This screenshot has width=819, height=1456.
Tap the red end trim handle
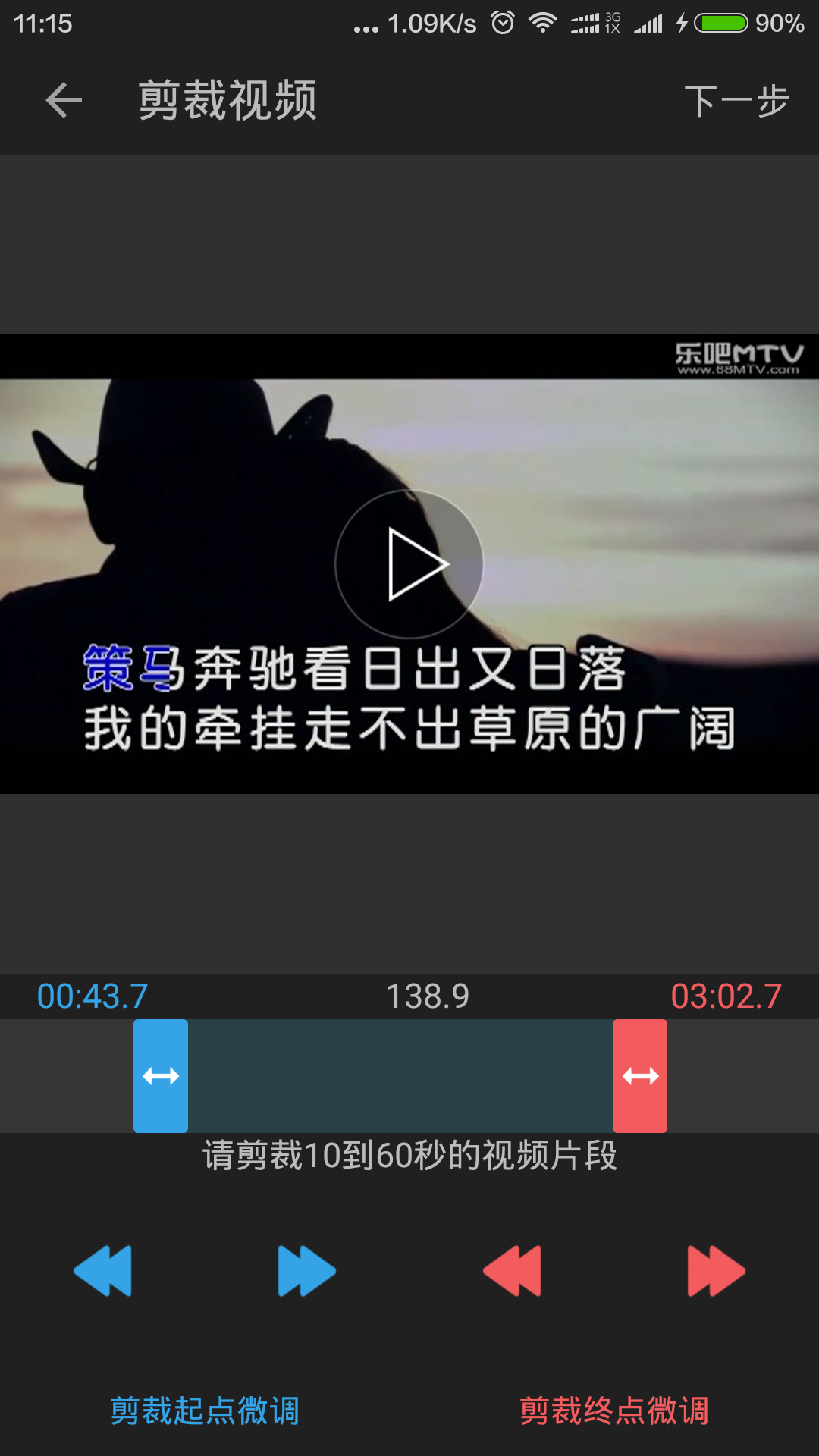click(x=640, y=1075)
